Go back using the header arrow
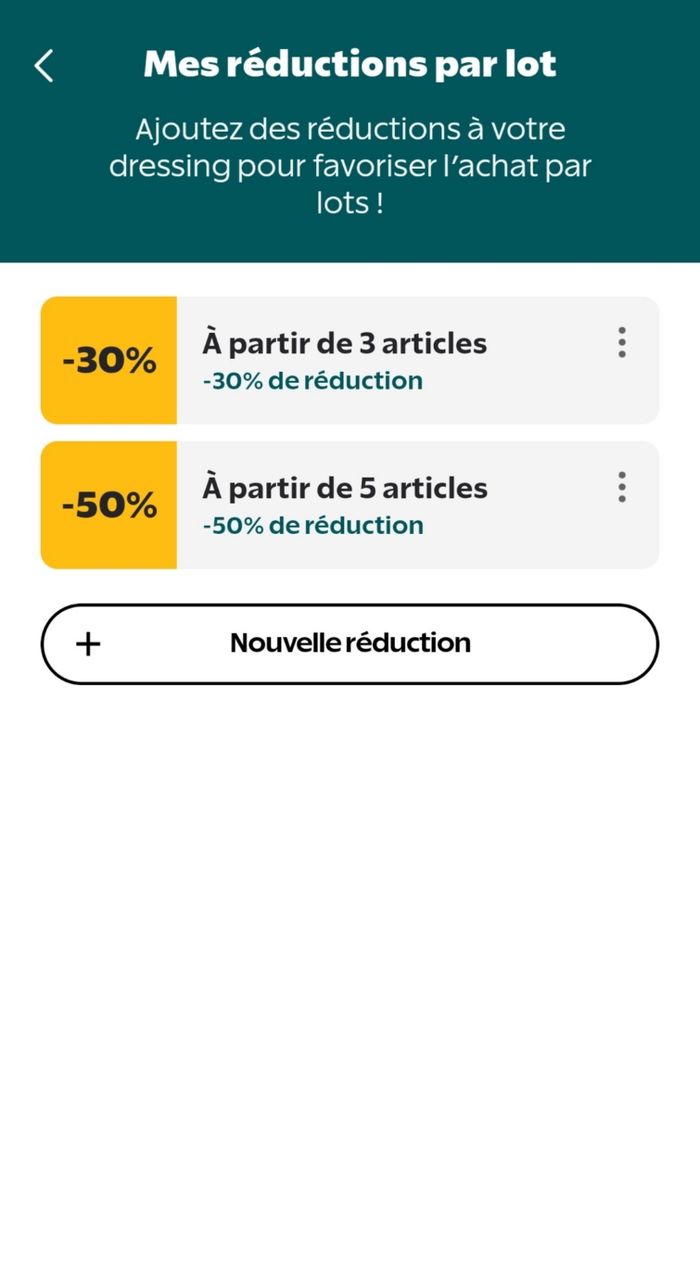This screenshot has width=700, height=1287. coord(44,66)
